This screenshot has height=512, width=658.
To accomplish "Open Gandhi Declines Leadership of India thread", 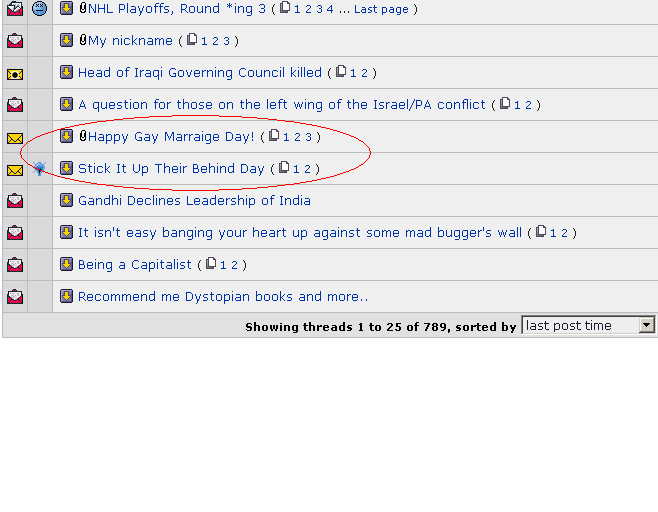I will coord(194,201).
